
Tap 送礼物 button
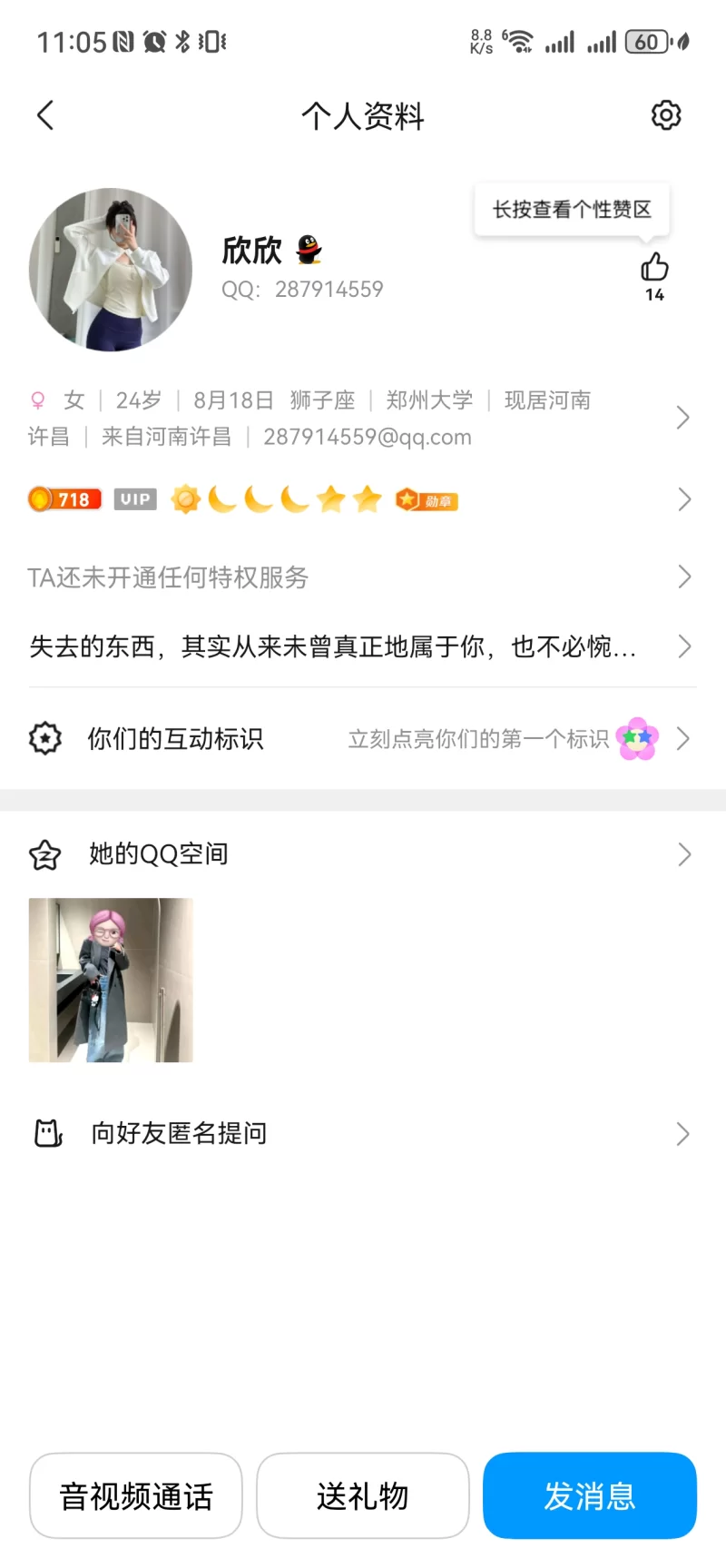(x=363, y=1495)
